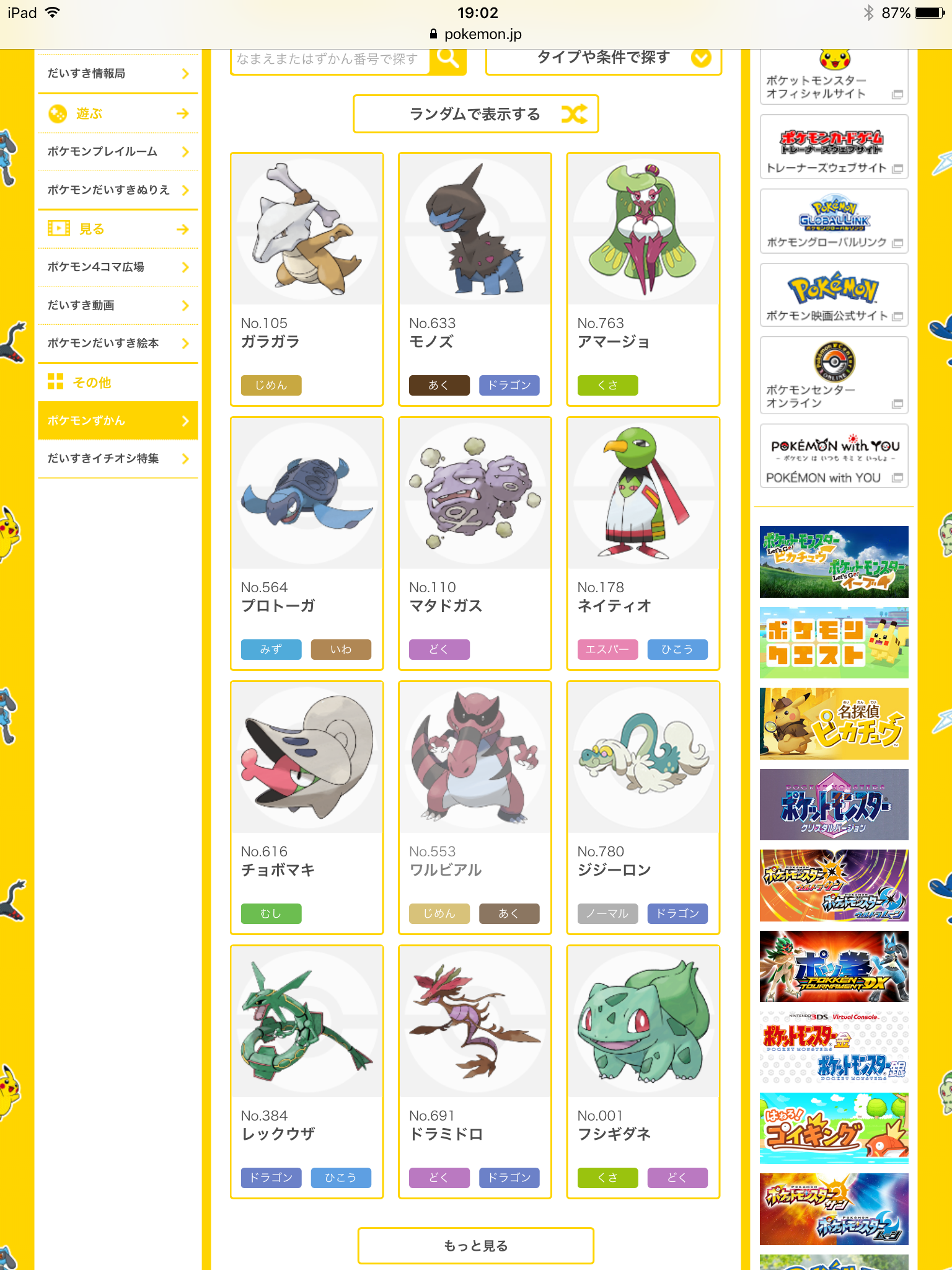Image resolution: width=952 pixels, height=1270 pixels.
Task: Go to ポケモン4コマ広場
Action: tap(118, 267)
